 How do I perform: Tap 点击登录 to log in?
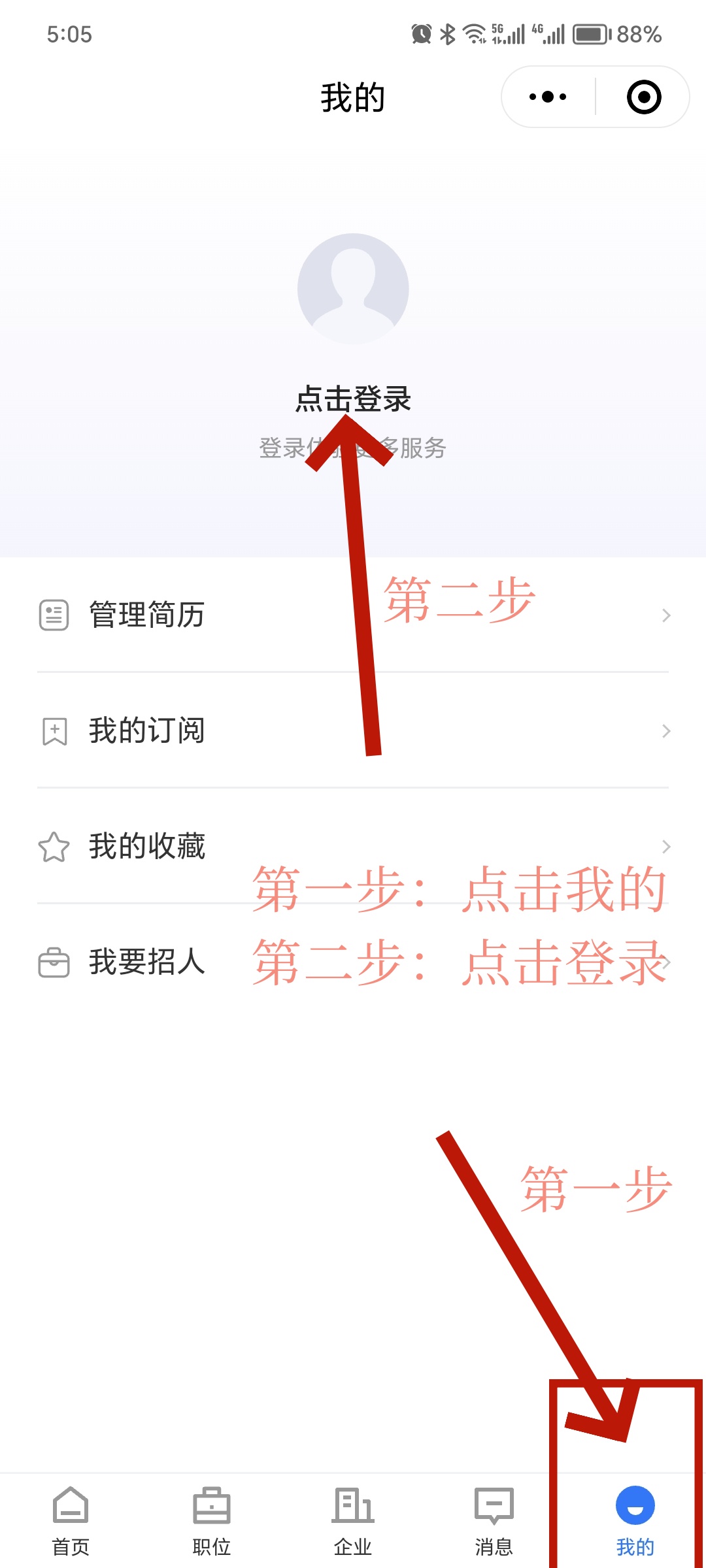pos(353,399)
